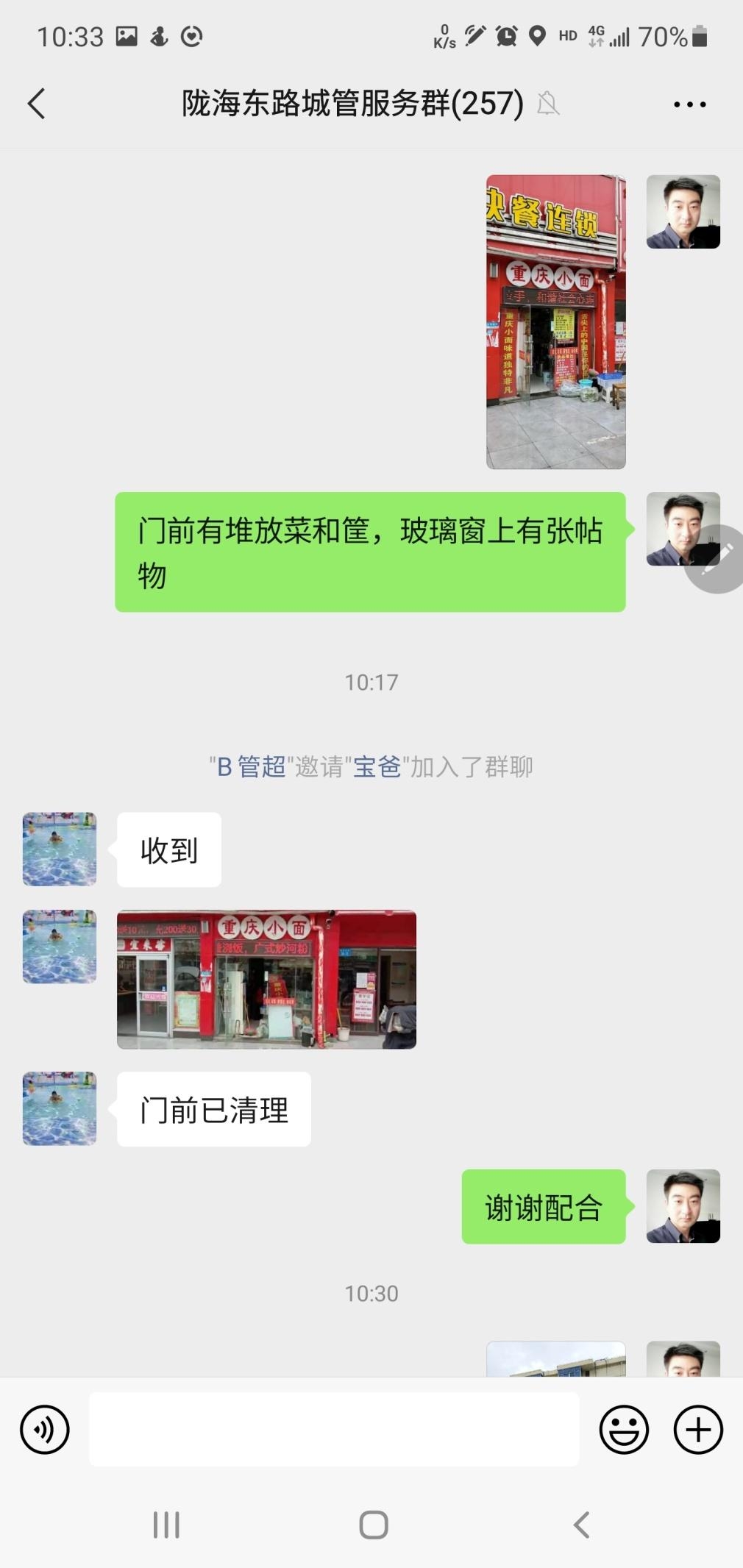Switch to voice message input
The height and width of the screenshot is (1568, 743).
point(45,1429)
